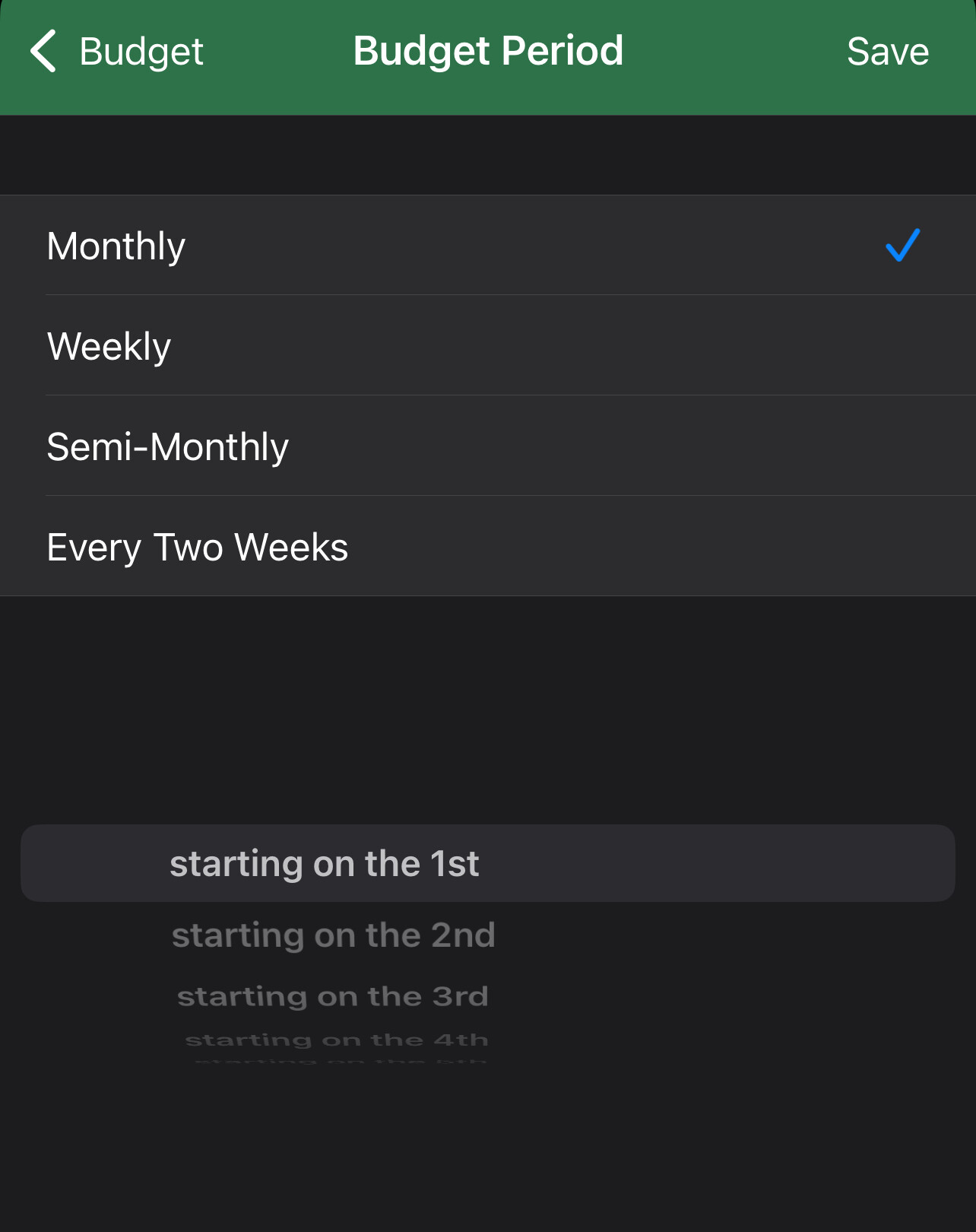Save the budget period
Screen dimensions: 976x1232
click(887, 52)
